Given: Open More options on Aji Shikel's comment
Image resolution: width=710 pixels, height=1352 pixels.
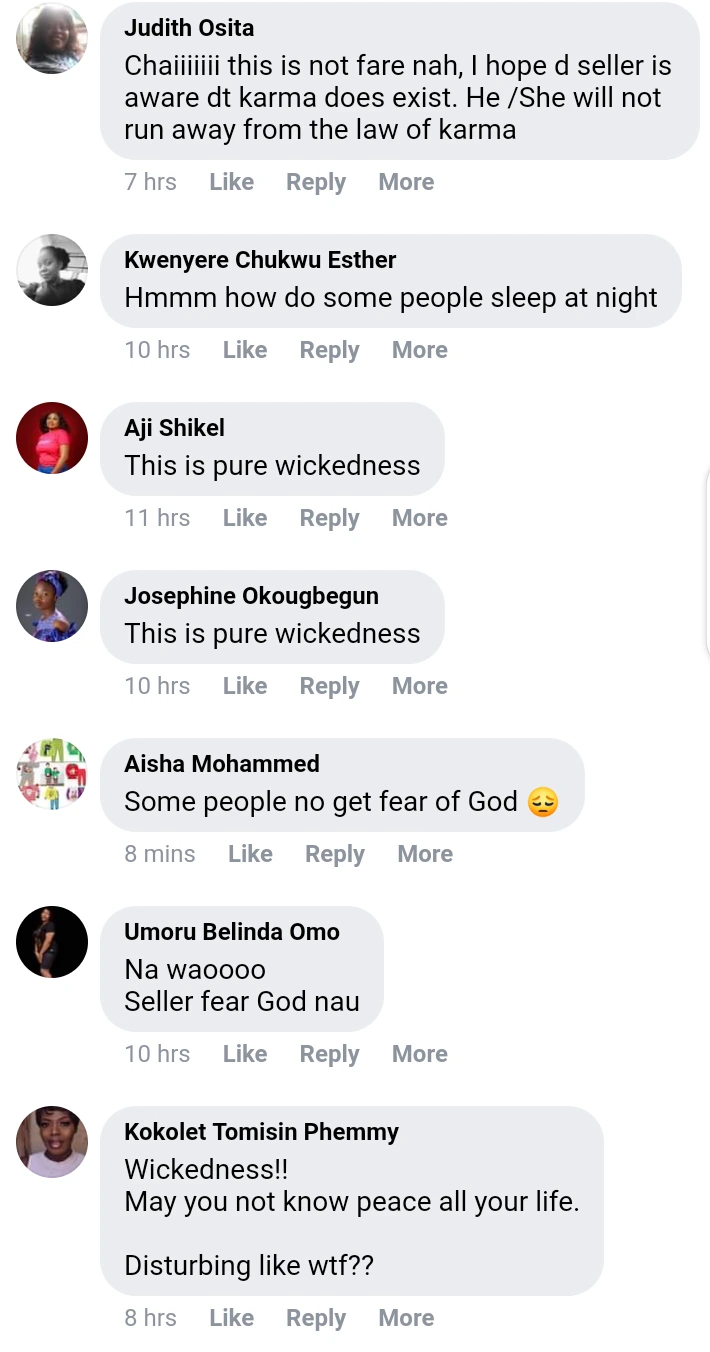Looking at the screenshot, I should point(419,518).
